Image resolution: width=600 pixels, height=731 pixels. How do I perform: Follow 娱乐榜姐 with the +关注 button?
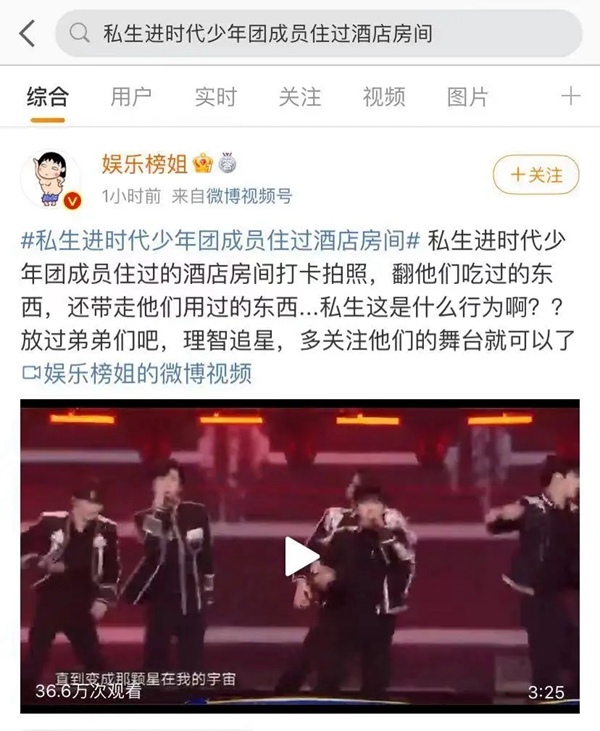pos(536,175)
